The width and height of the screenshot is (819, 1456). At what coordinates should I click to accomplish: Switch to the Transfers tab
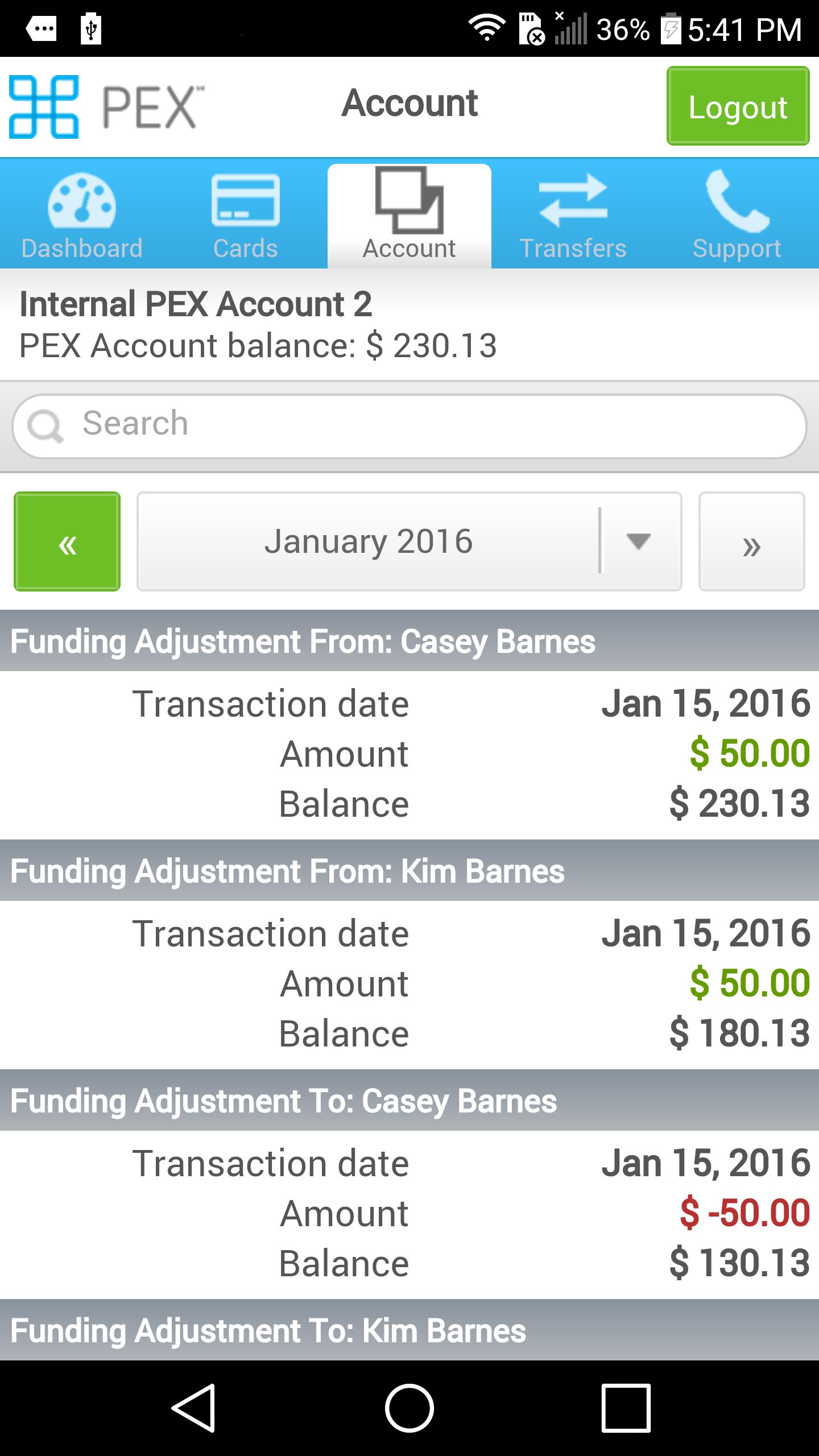tap(572, 216)
